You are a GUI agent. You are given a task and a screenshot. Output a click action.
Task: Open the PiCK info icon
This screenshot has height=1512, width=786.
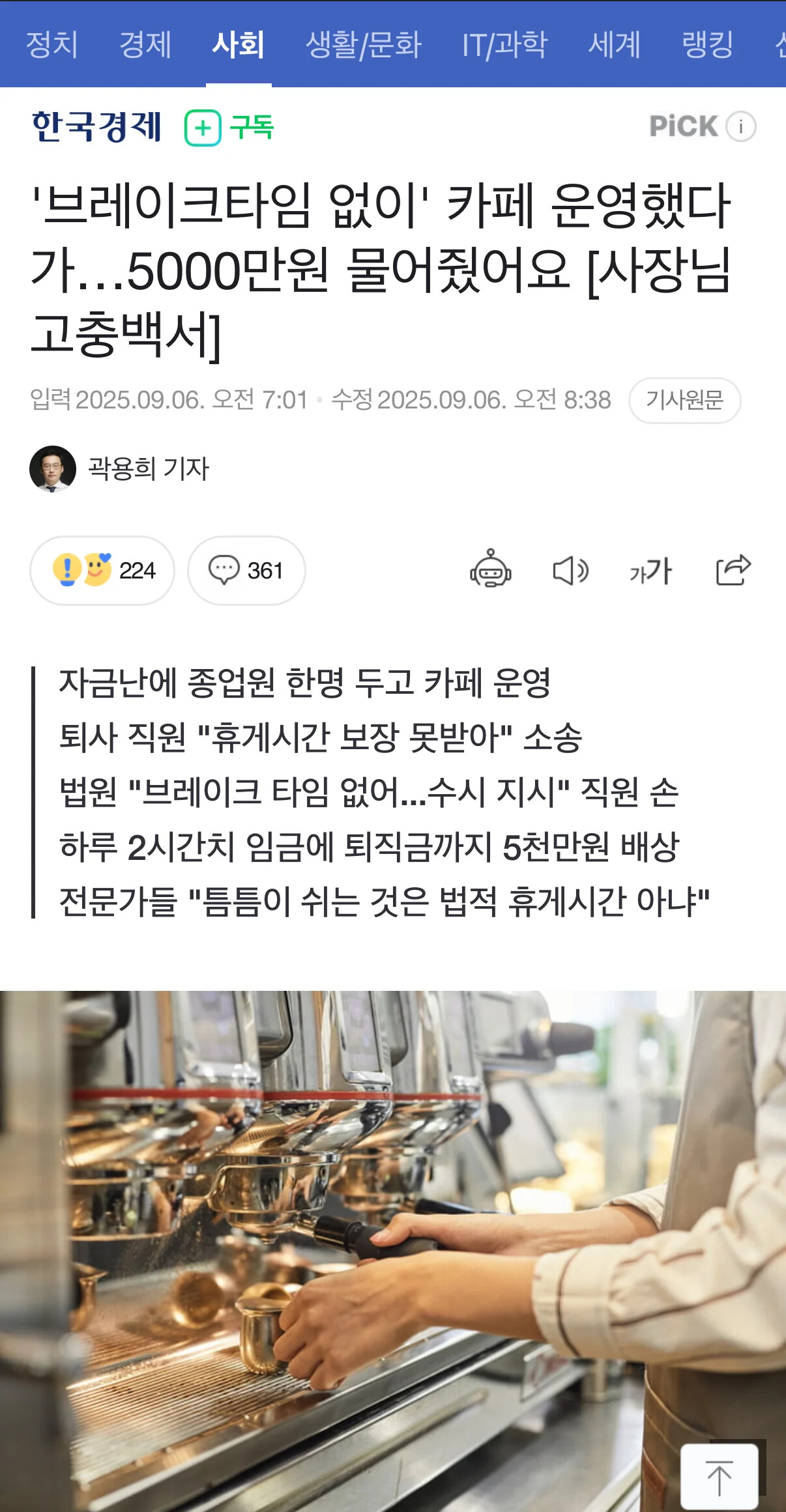coord(741,126)
